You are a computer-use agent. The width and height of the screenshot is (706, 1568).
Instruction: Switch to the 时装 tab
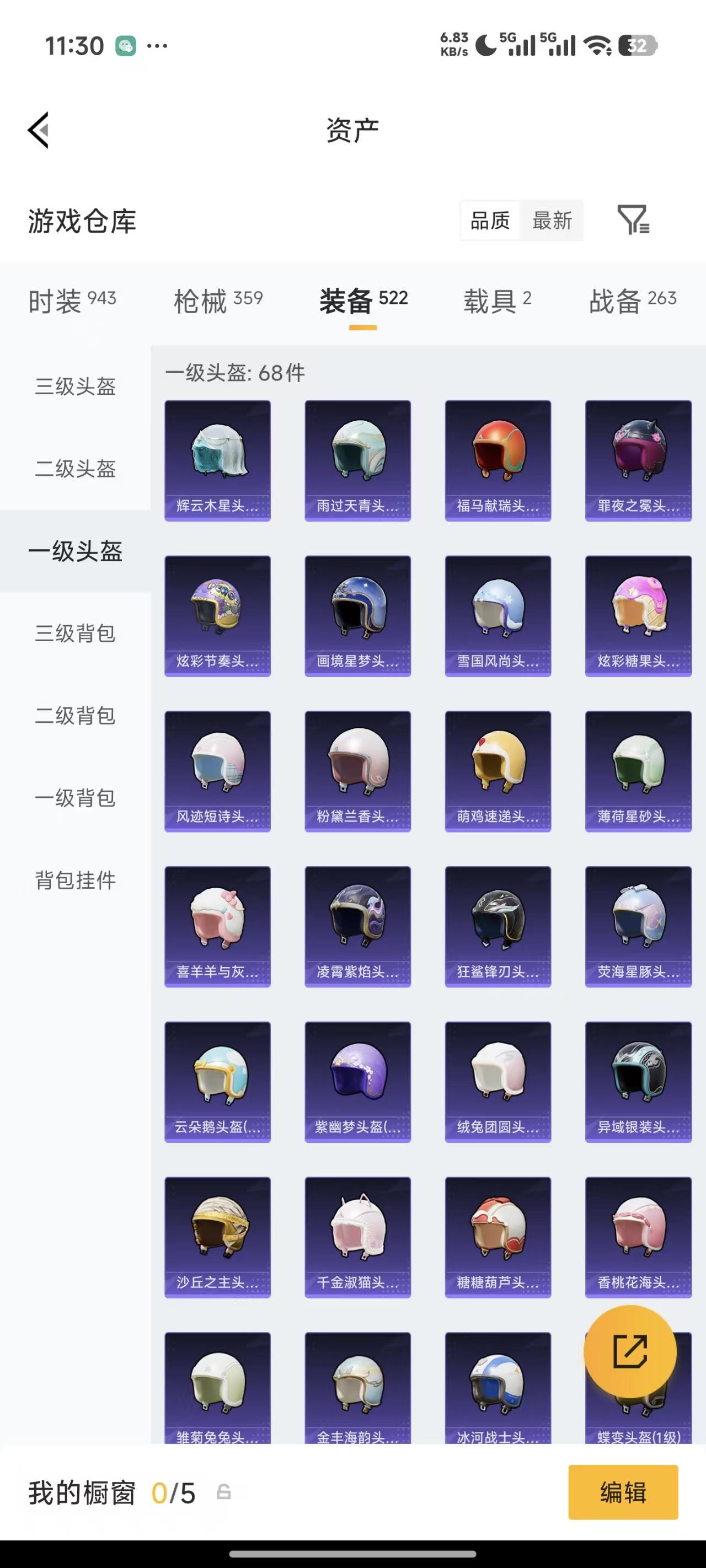pyautogui.click(x=72, y=300)
